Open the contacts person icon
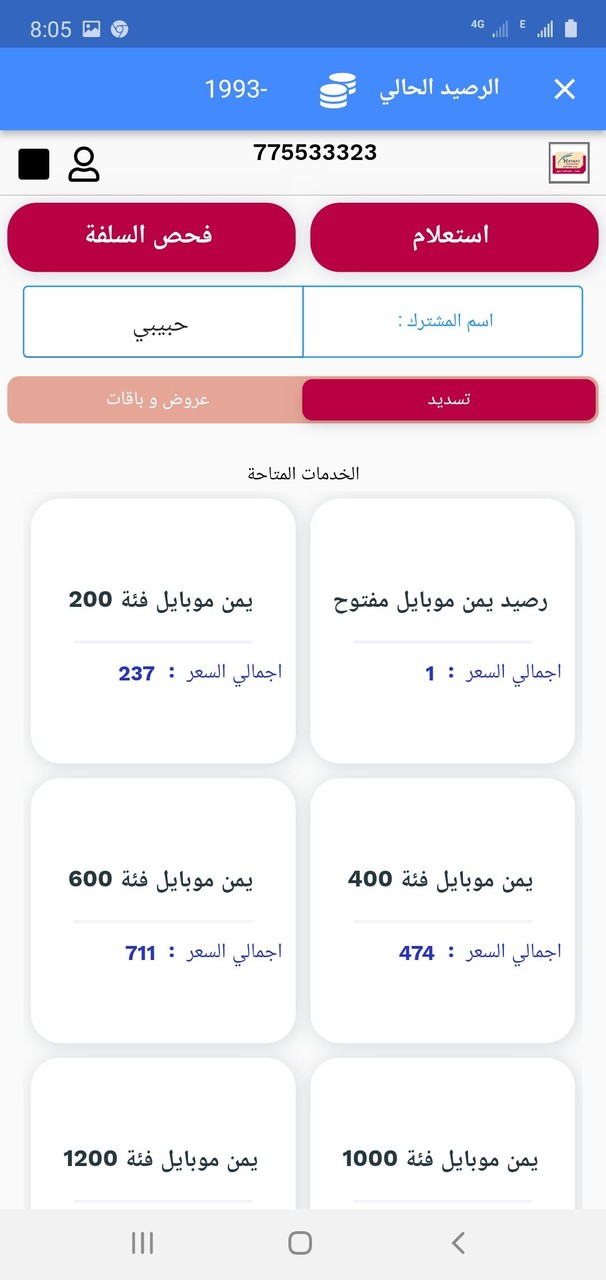The height and width of the screenshot is (1280, 606). pyautogui.click(x=84, y=164)
